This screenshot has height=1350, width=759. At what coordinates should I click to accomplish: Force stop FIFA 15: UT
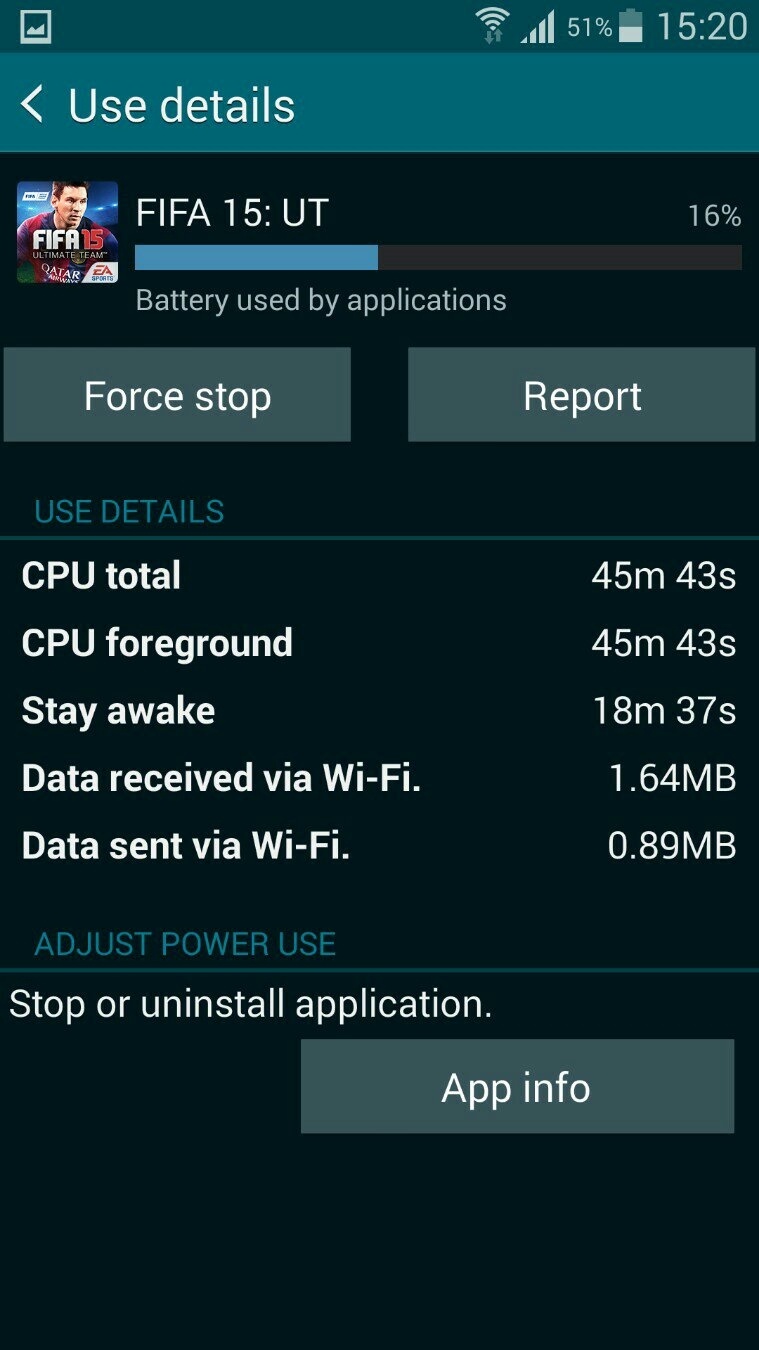coord(177,395)
